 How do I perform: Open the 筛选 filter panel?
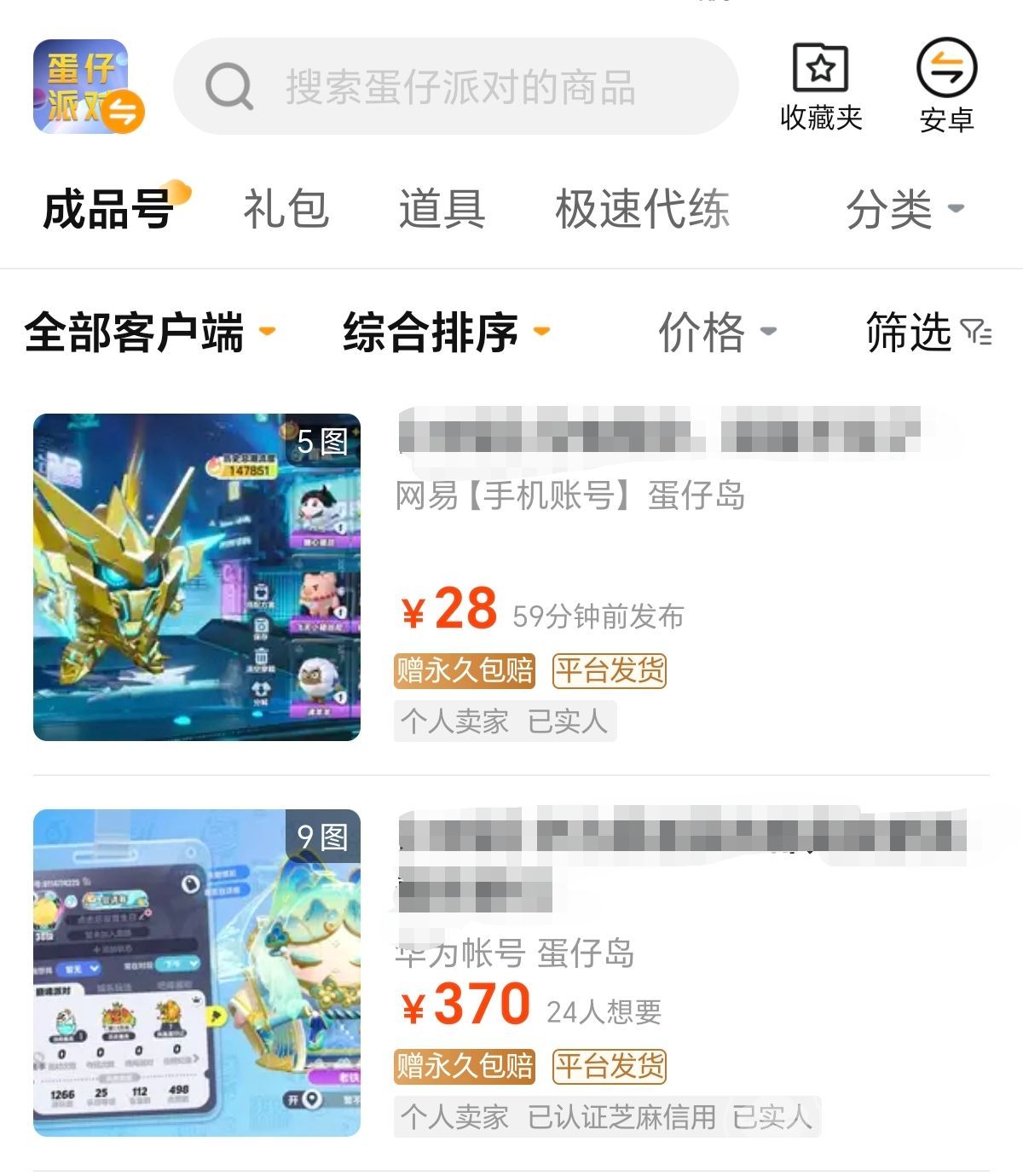[x=928, y=332]
